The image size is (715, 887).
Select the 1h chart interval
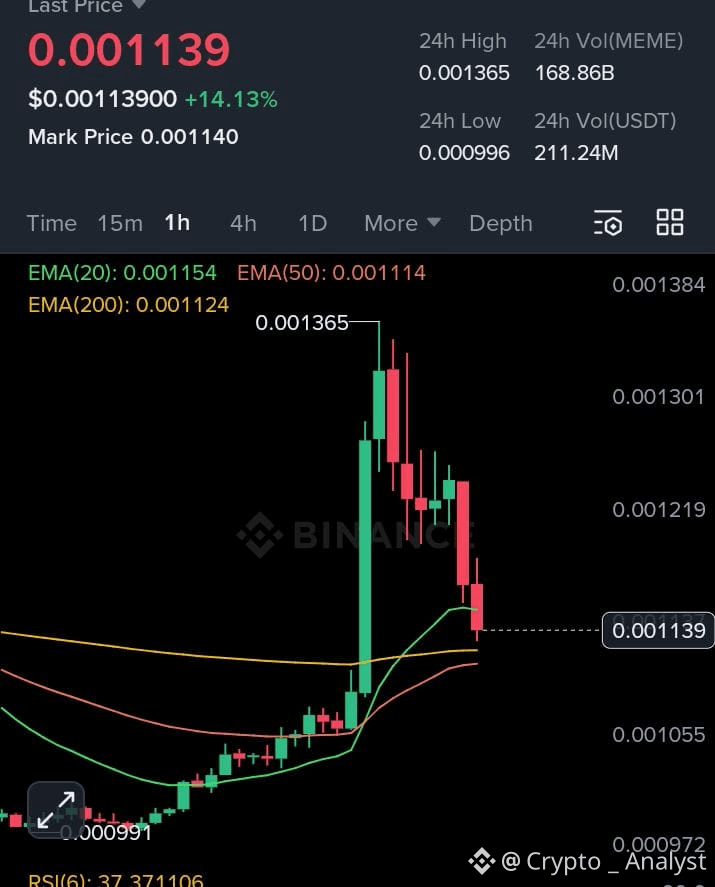(x=177, y=222)
